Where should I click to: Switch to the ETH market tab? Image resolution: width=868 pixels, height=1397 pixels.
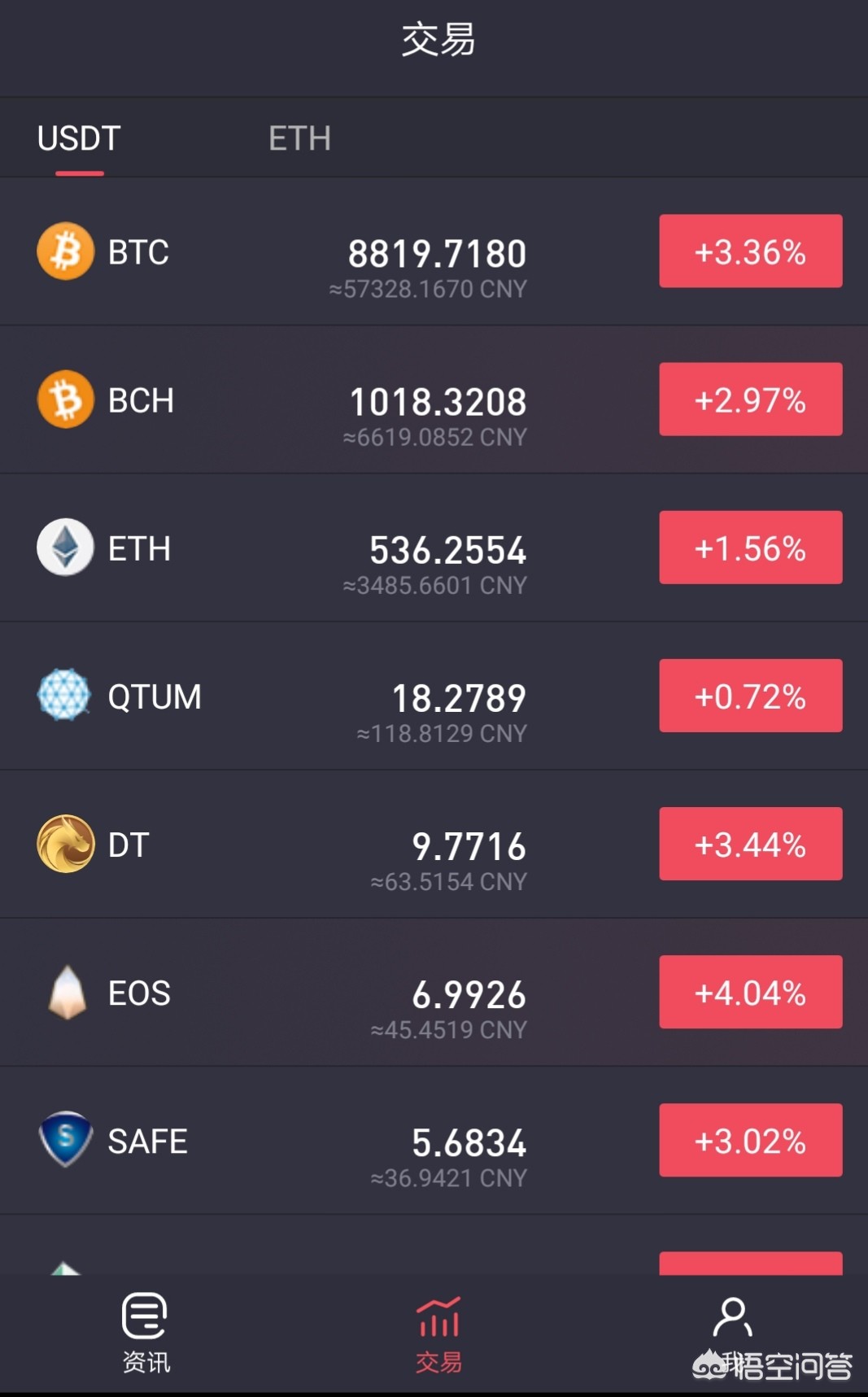point(299,138)
